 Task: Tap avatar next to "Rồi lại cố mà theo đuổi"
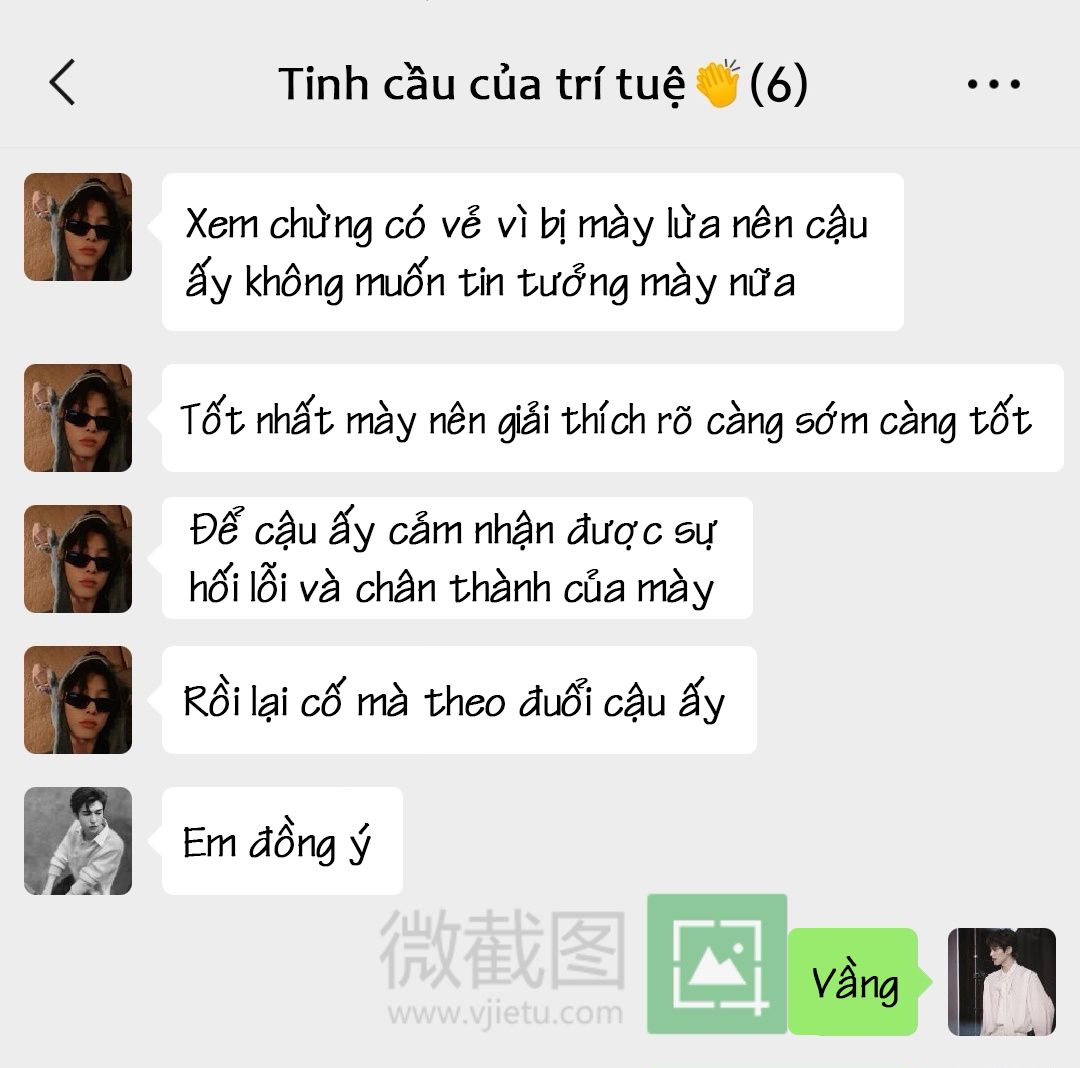click(x=78, y=700)
